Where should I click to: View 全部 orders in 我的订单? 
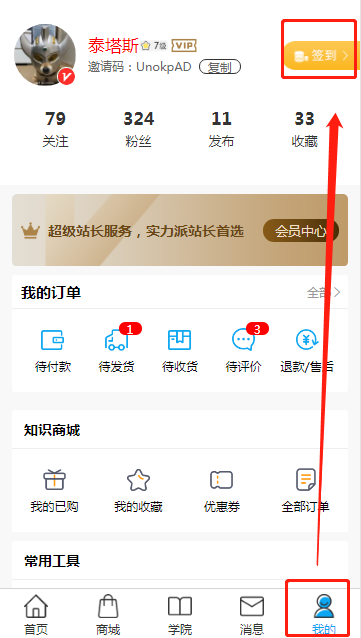[324, 293]
